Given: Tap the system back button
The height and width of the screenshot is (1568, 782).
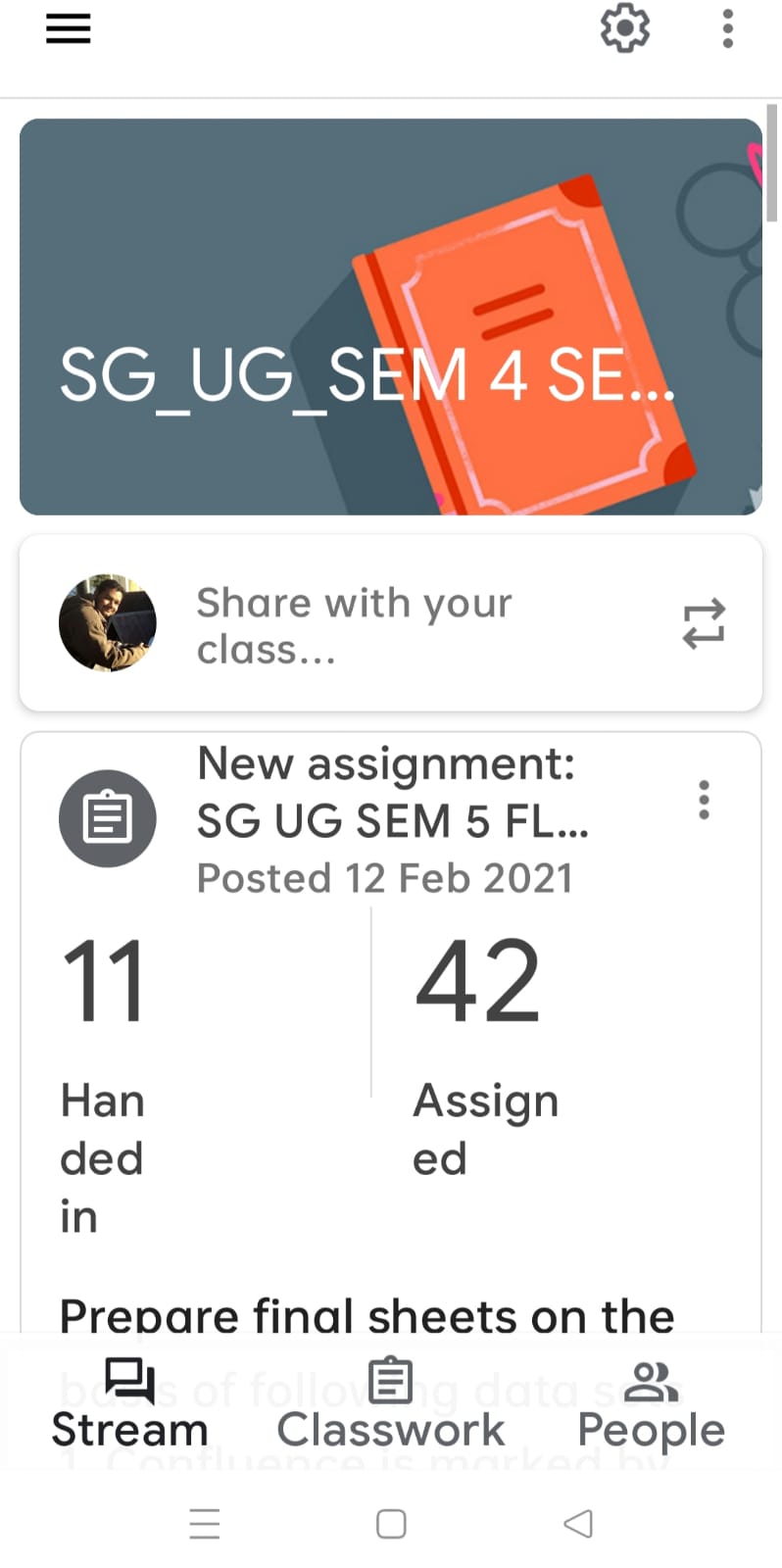Looking at the screenshot, I should 578,1523.
